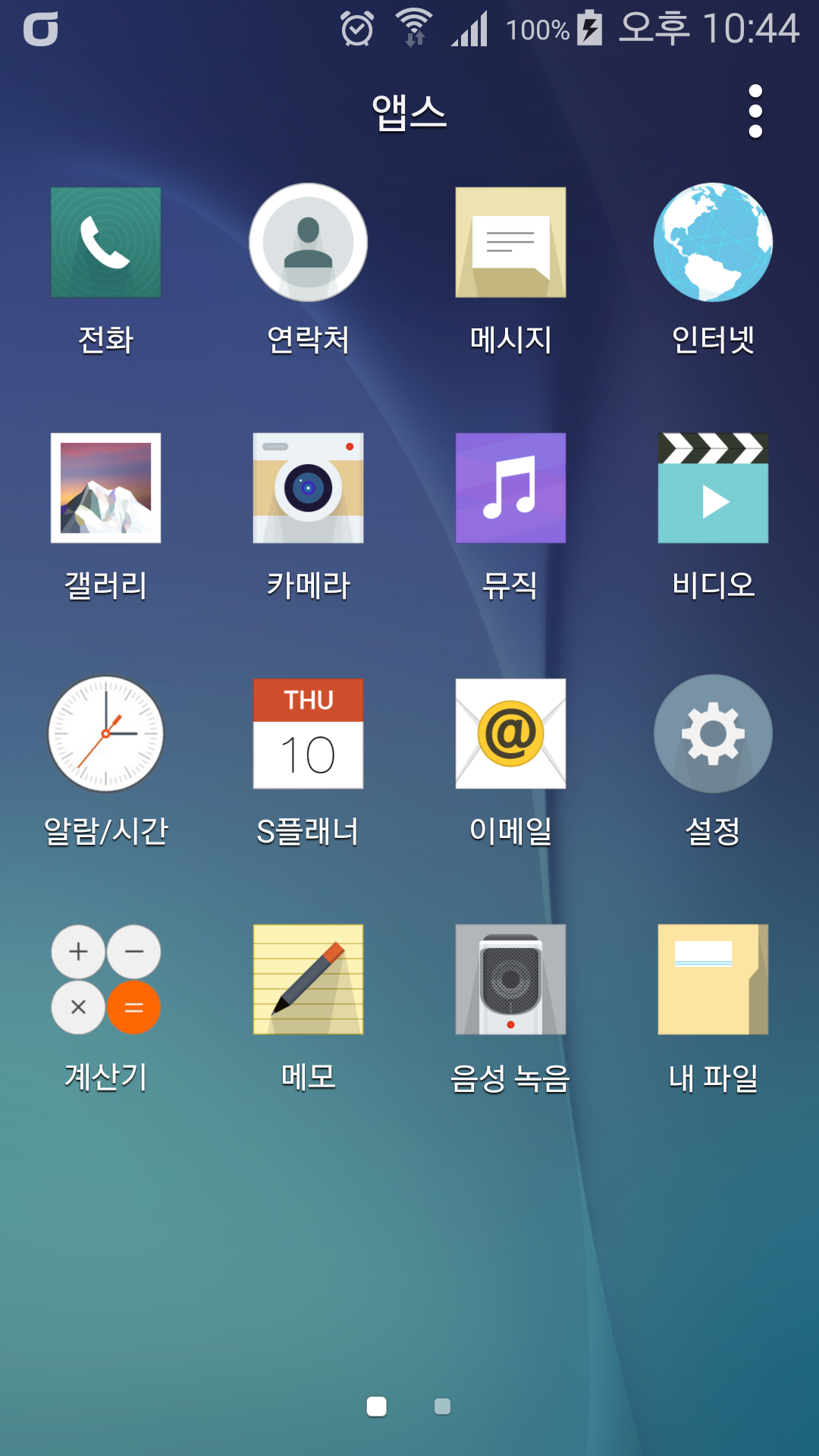Image resolution: width=819 pixels, height=1456 pixels.
Task: Open the S플래너 calendar app
Action: pos(308,734)
